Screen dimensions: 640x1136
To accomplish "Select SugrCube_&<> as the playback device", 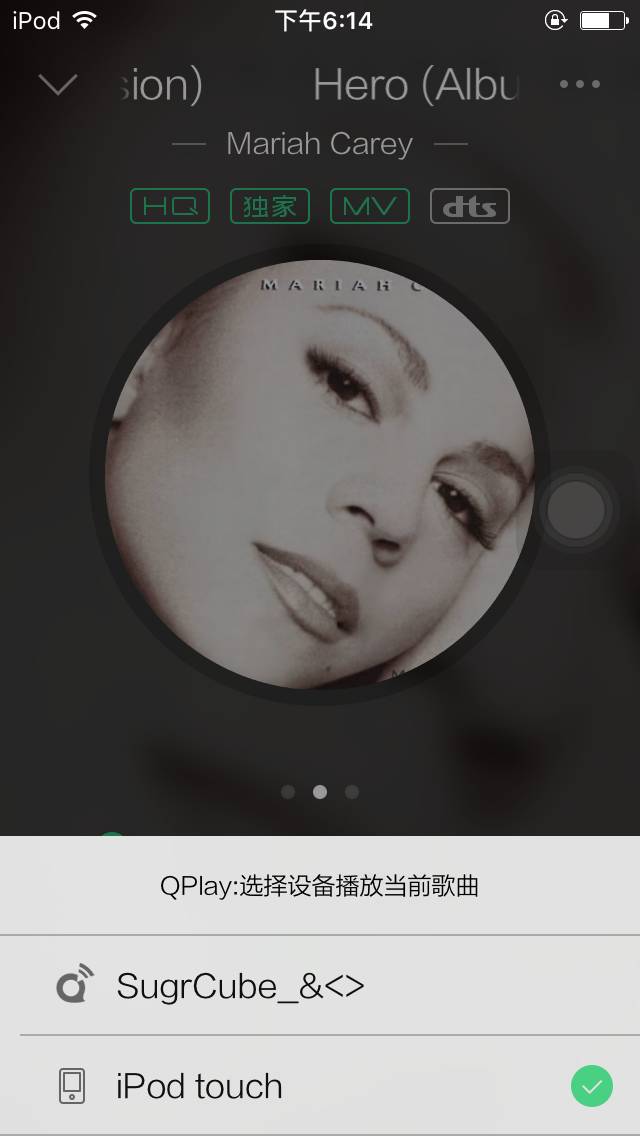I will point(320,985).
